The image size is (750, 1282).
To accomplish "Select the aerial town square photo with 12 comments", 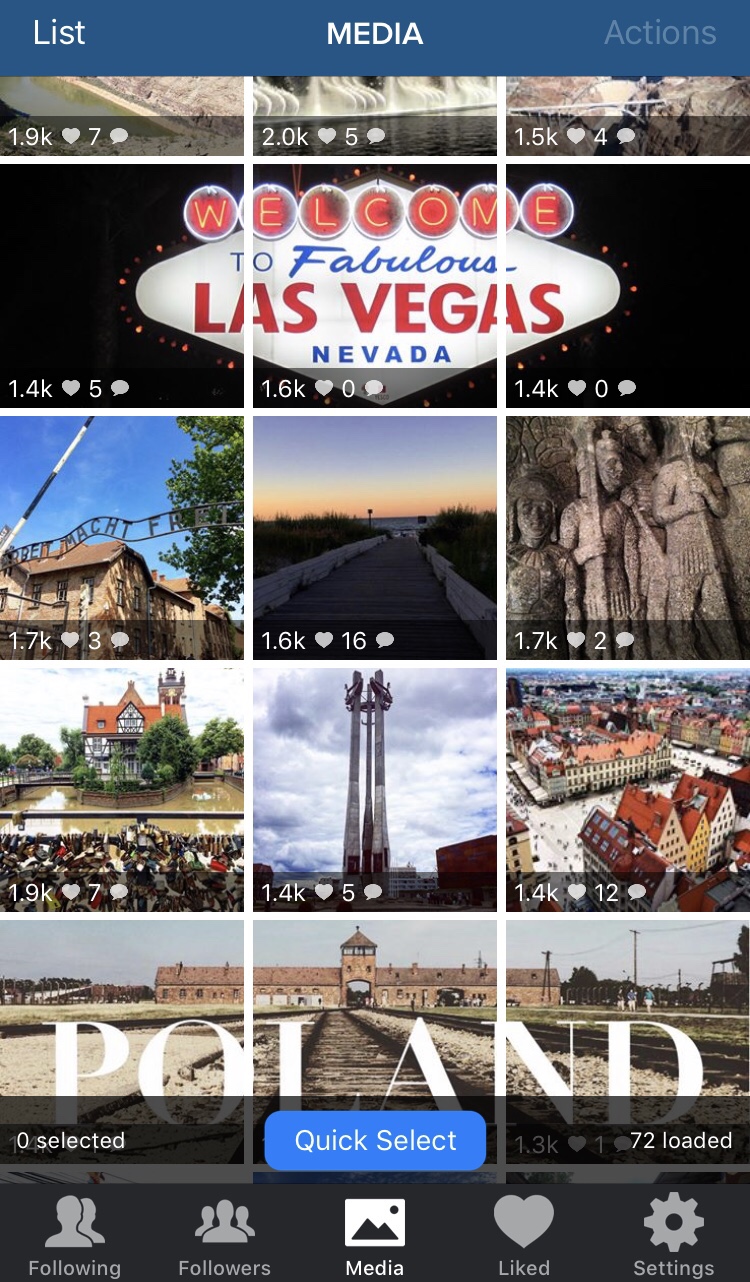I will [628, 789].
